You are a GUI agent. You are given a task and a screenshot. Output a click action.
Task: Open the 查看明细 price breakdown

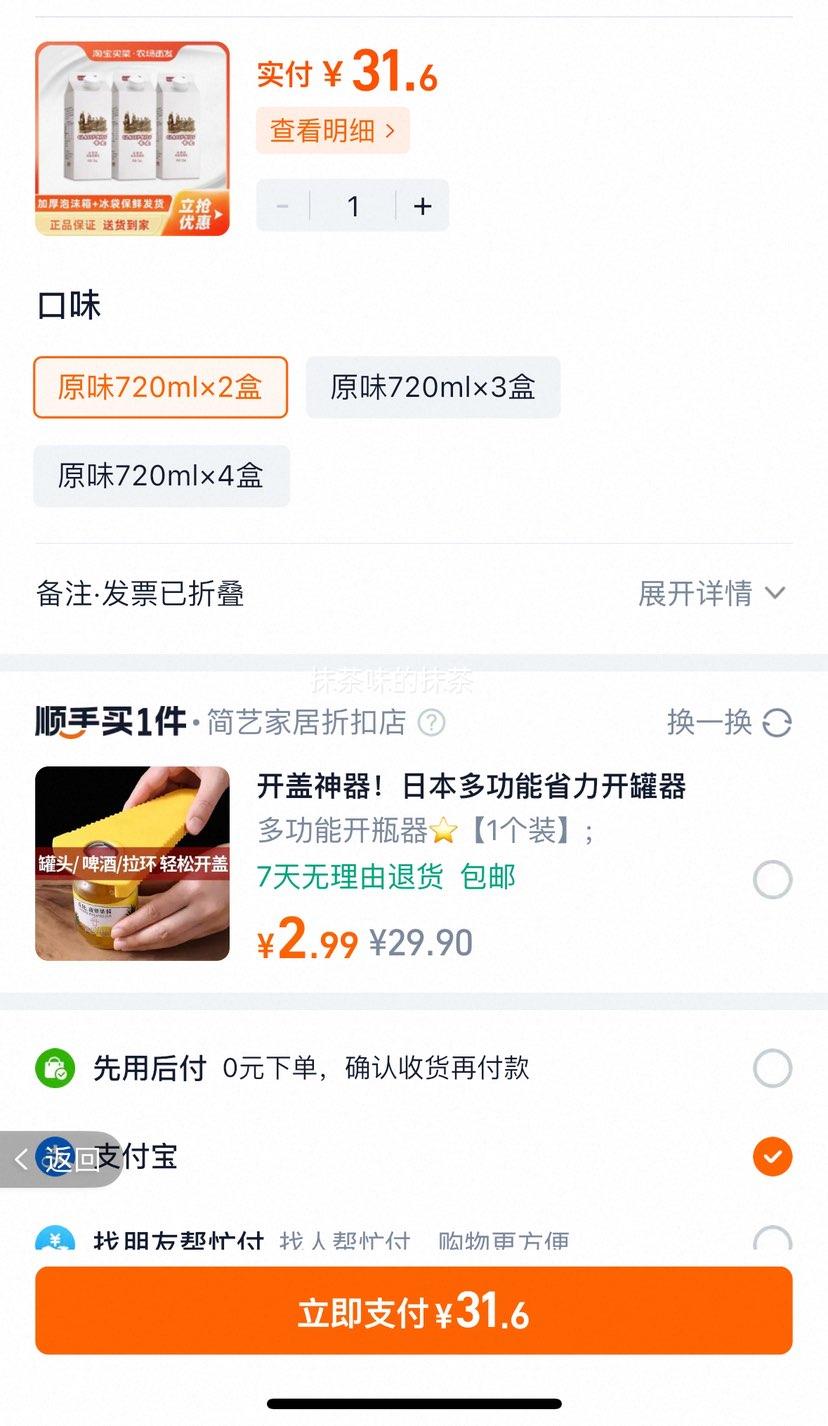tap(332, 130)
